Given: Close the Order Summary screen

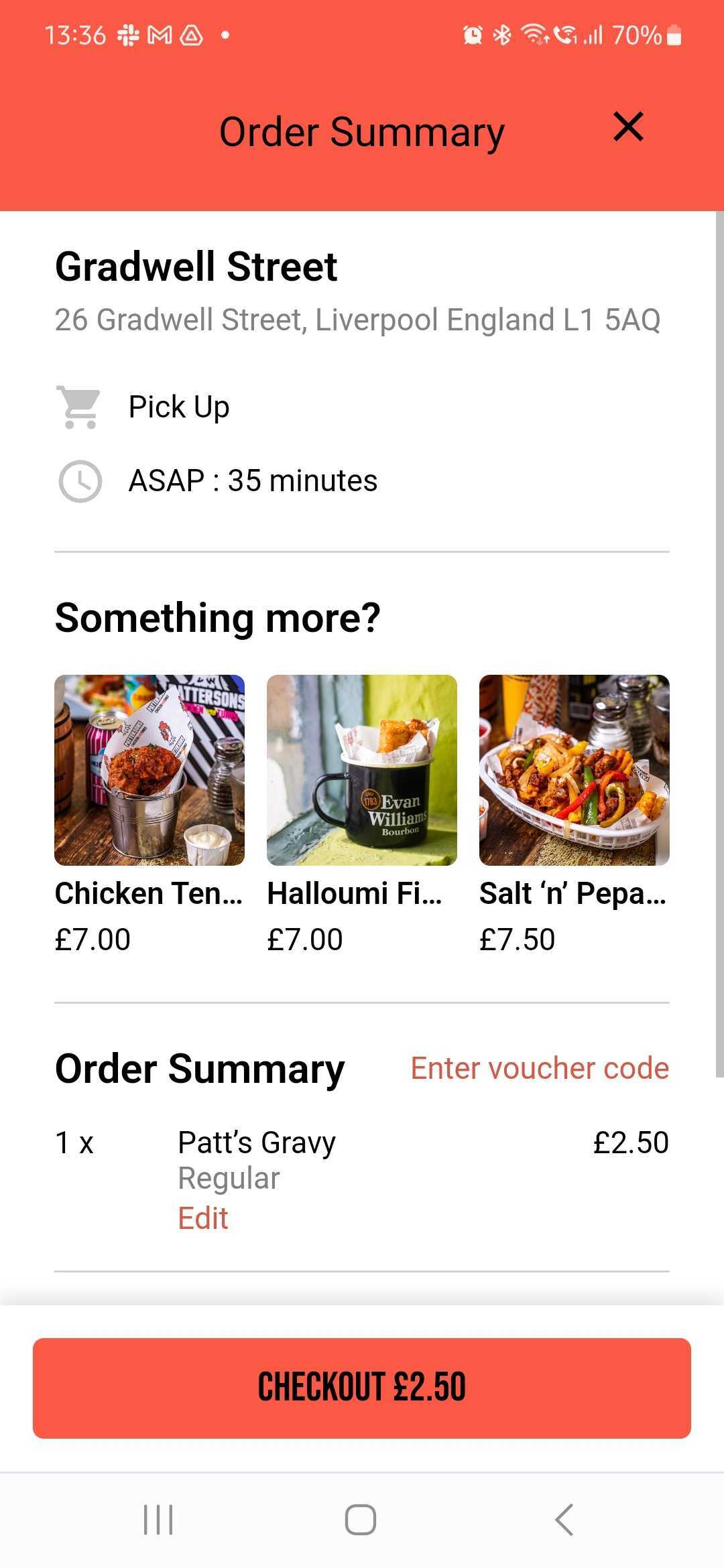Looking at the screenshot, I should (628, 128).
